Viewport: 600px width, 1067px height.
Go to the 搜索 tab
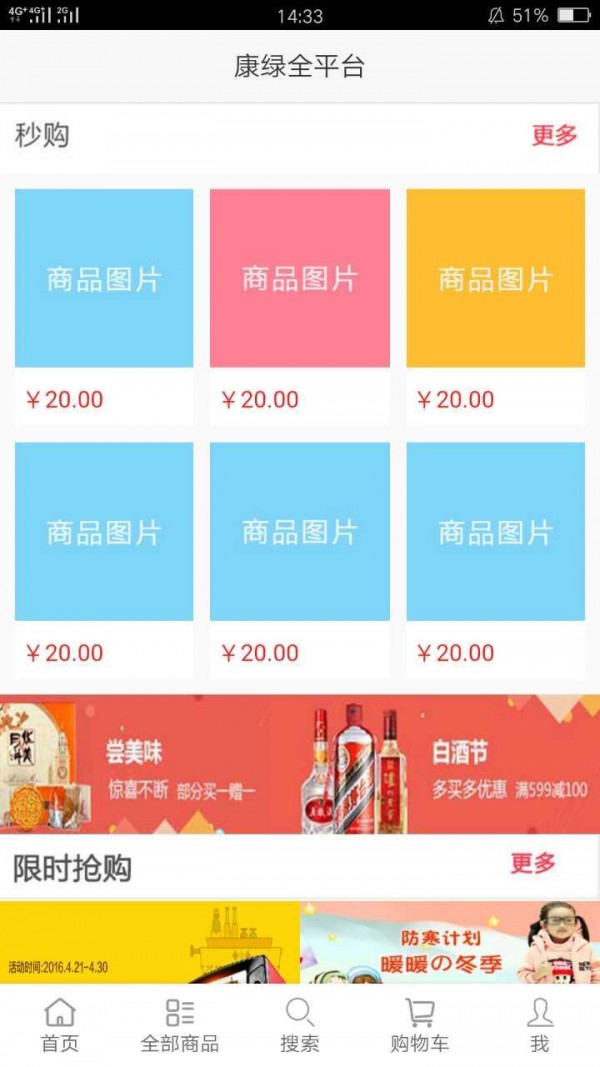click(300, 1025)
